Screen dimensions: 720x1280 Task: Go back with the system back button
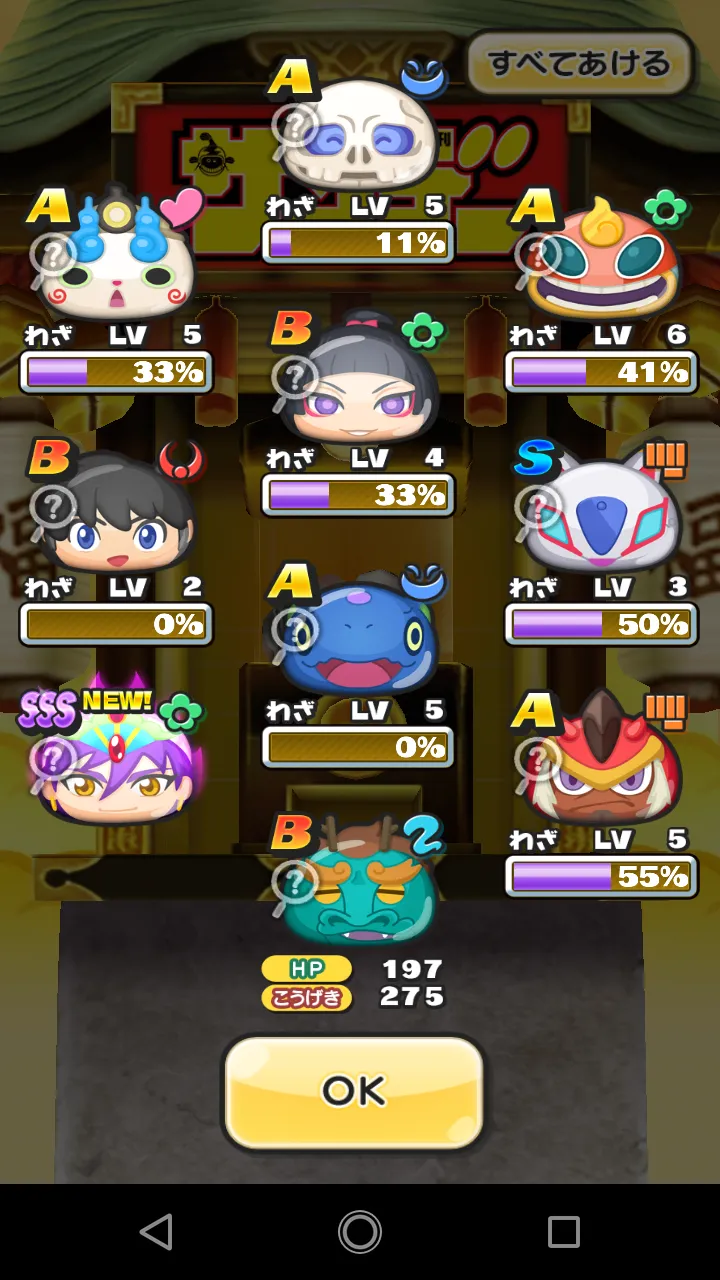(x=156, y=1232)
